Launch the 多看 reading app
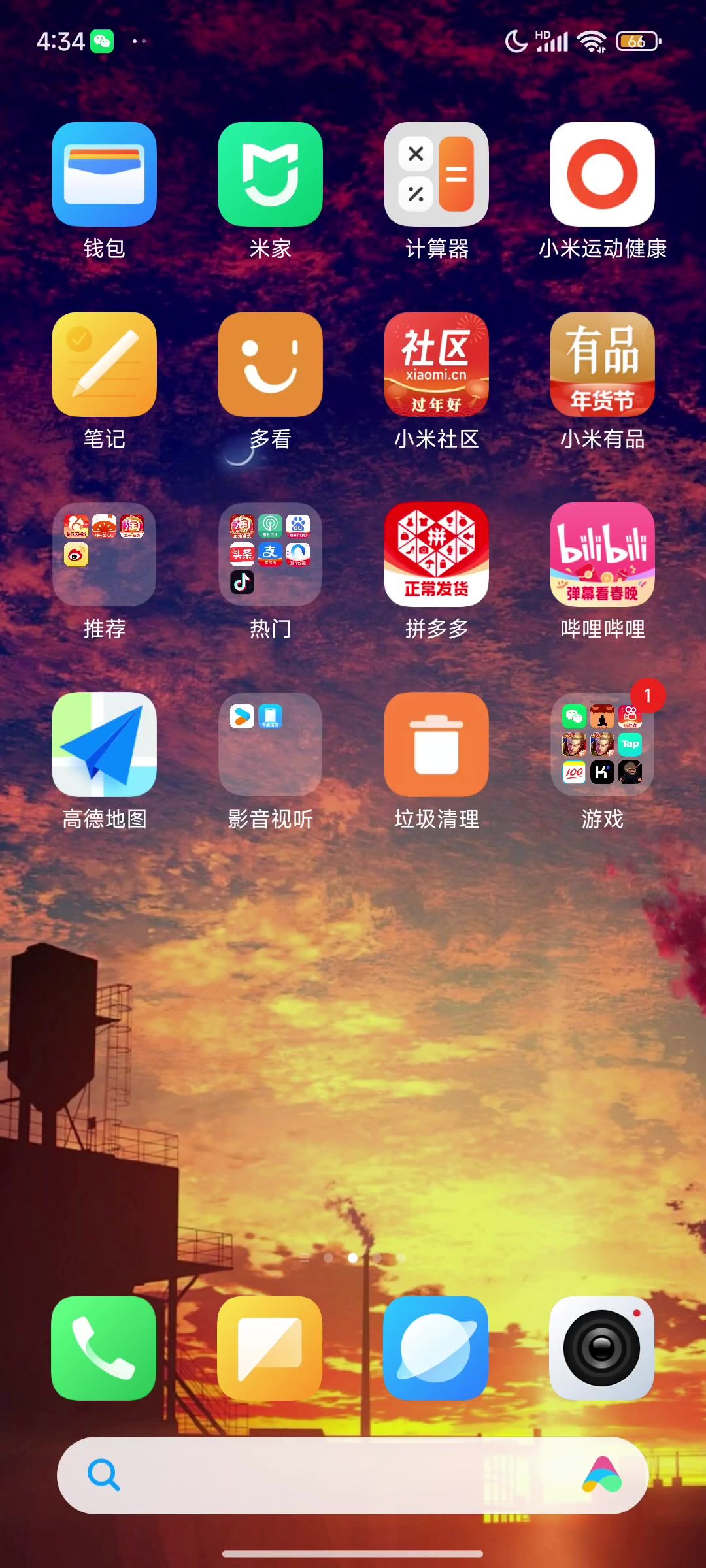This screenshot has width=706, height=1568. 270,364
